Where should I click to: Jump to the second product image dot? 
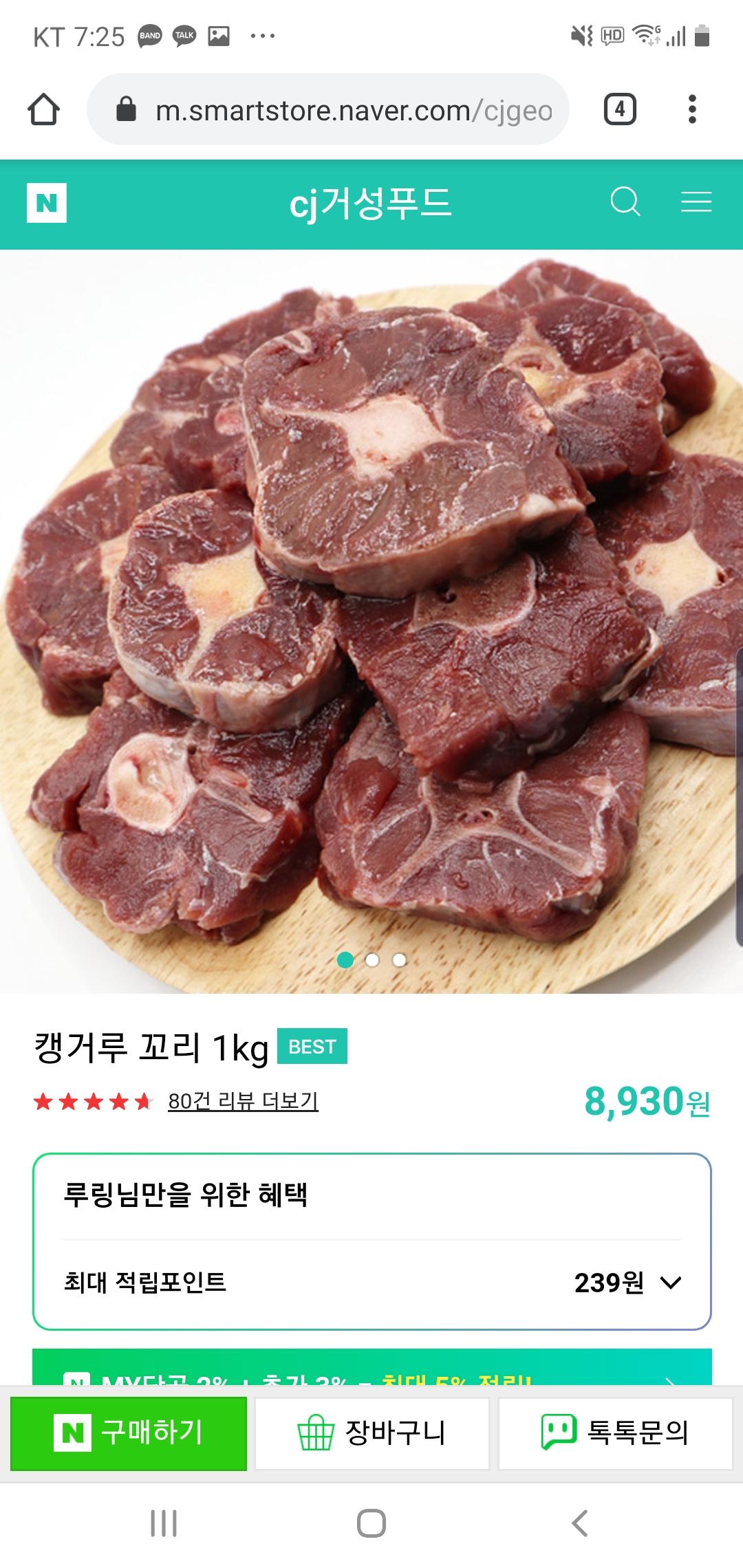click(x=372, y=960)
